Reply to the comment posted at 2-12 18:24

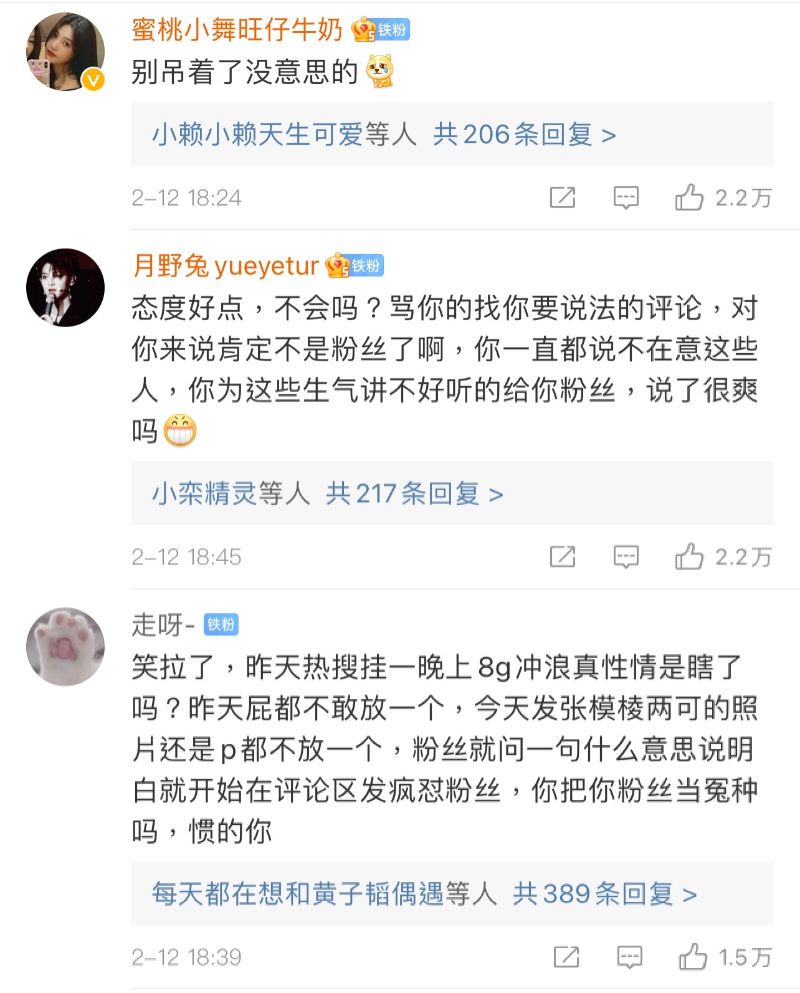(x=626, y=198)
